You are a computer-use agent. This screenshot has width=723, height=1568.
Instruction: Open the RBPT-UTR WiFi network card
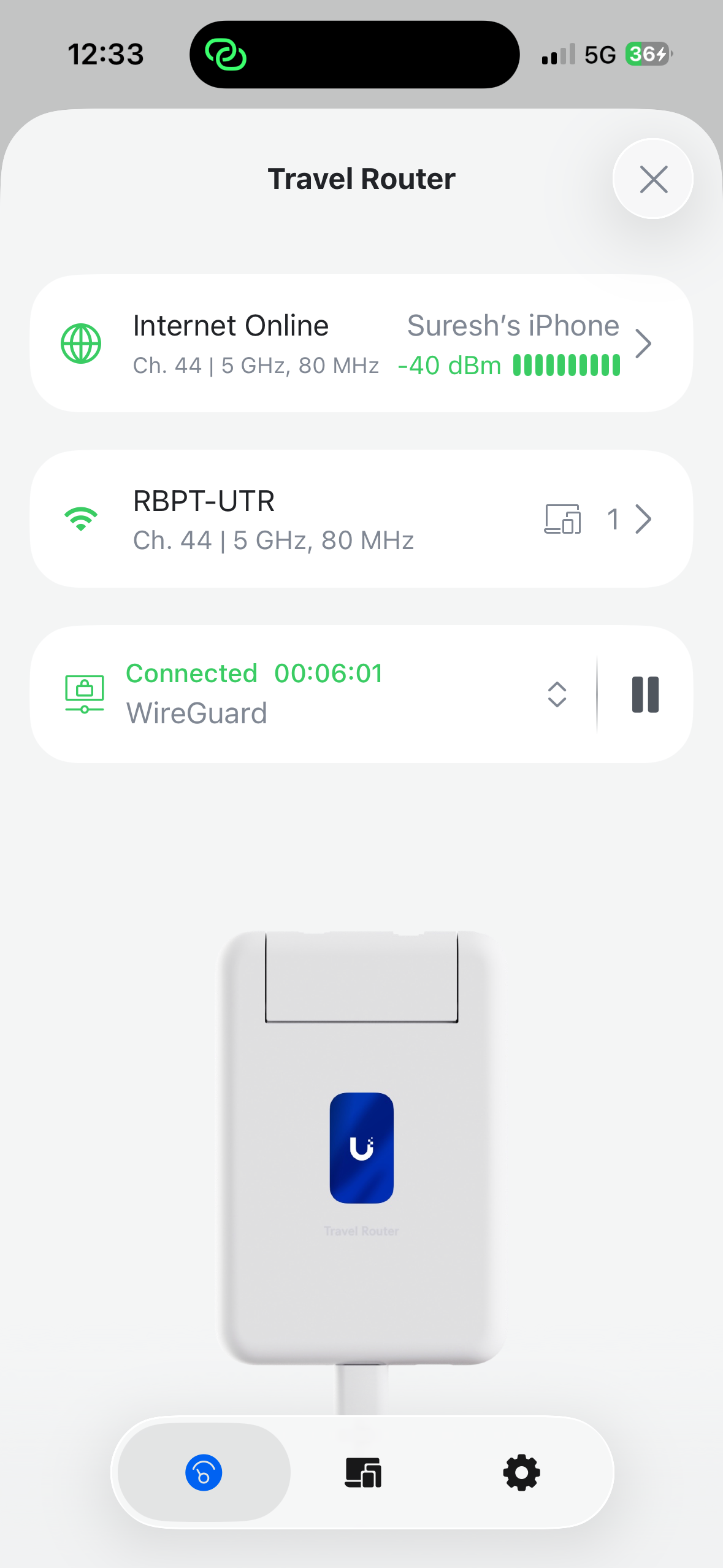pyautogui.click(x=361, y=520)
